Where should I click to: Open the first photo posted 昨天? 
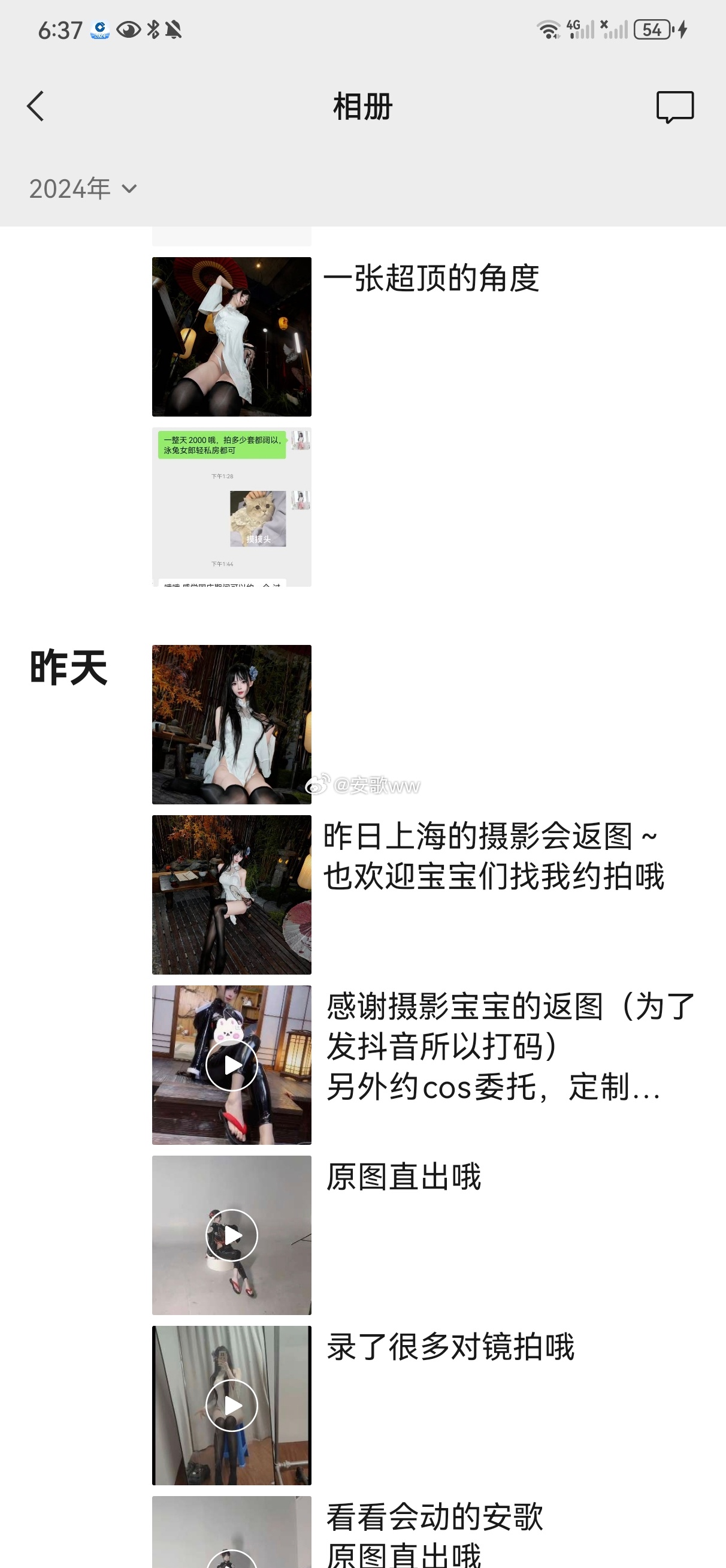click(231, 724)
